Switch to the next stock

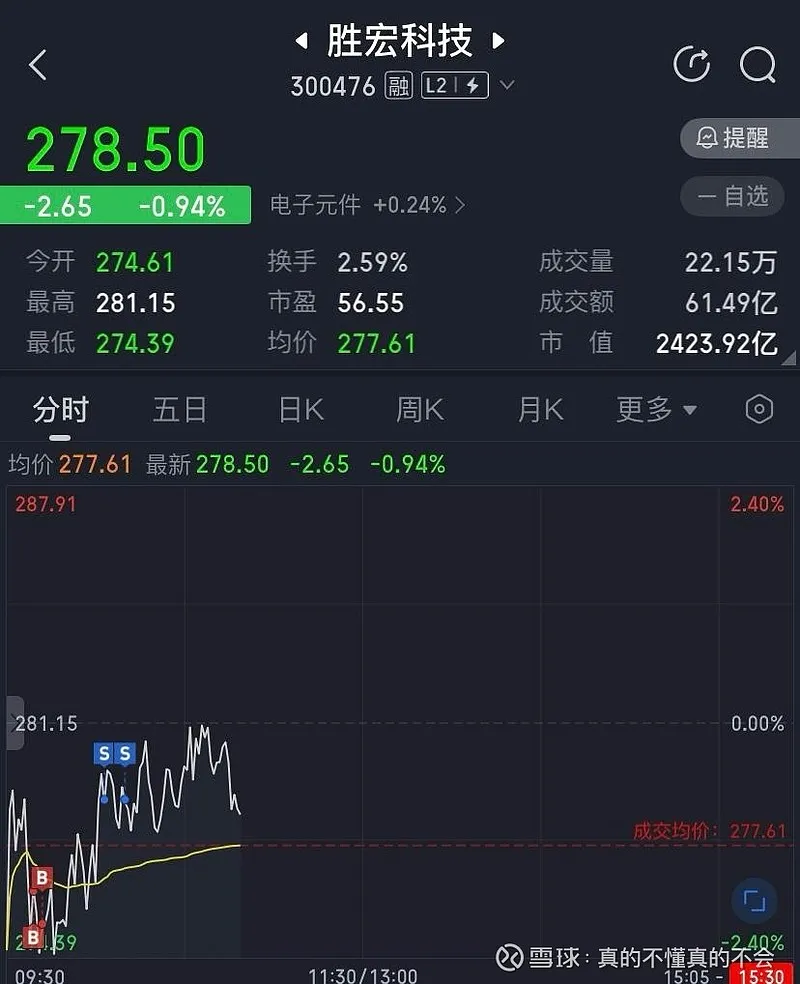(x=498, y=42)
